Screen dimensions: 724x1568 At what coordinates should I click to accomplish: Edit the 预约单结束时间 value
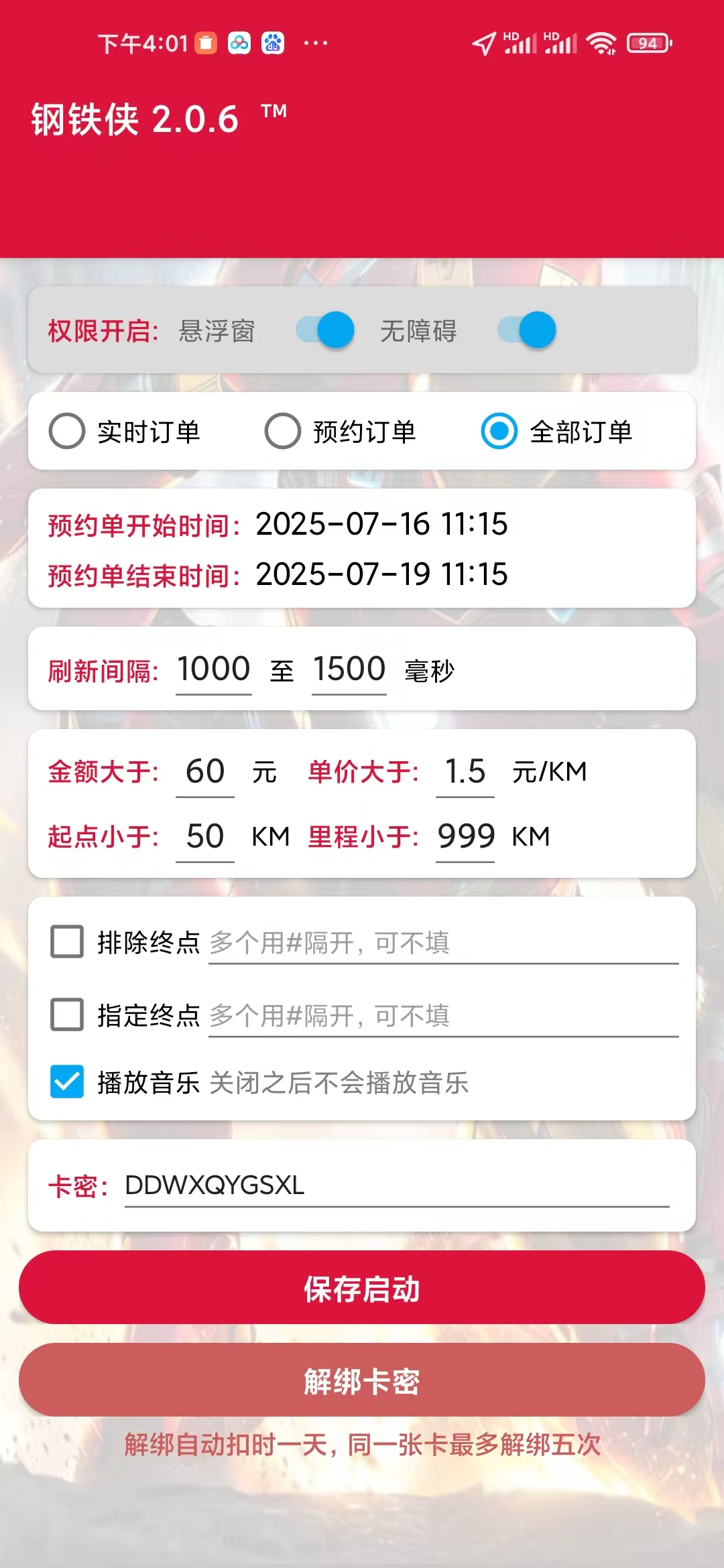coord(381,574)
